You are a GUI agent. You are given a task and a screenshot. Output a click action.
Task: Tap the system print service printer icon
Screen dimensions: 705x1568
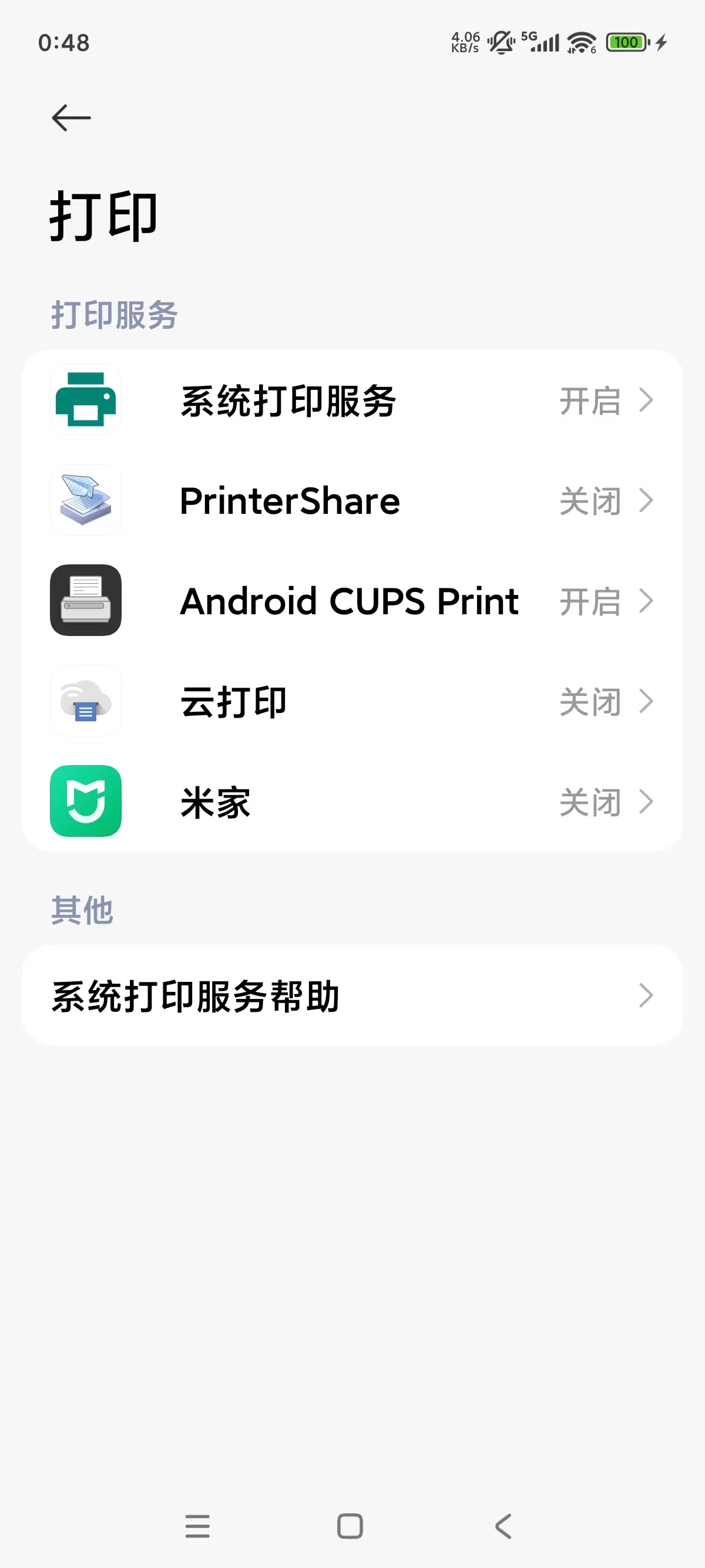(85, 400)
